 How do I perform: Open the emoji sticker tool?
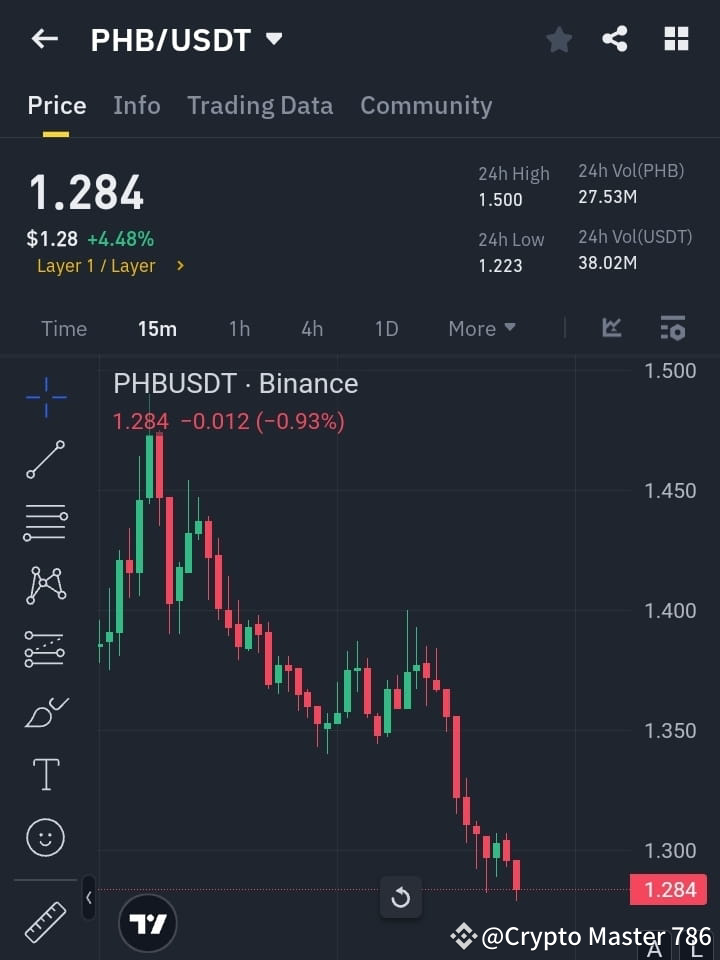coord(44,837)
